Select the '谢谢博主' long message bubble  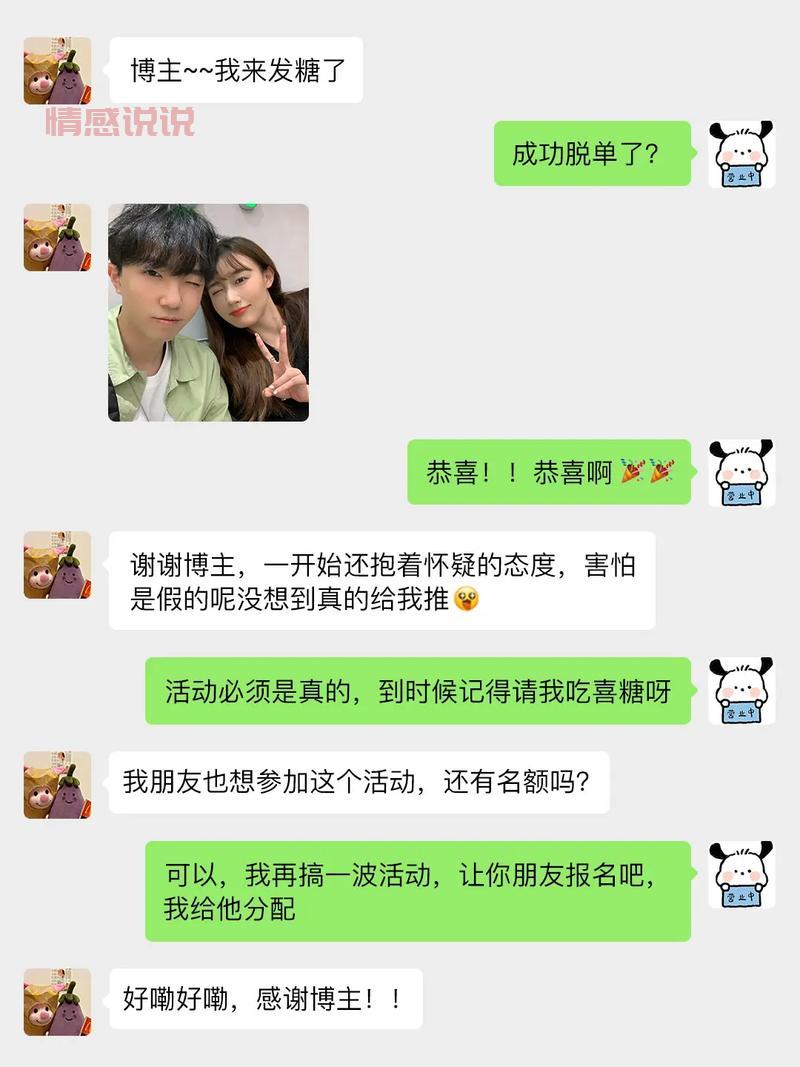(384, 585)
